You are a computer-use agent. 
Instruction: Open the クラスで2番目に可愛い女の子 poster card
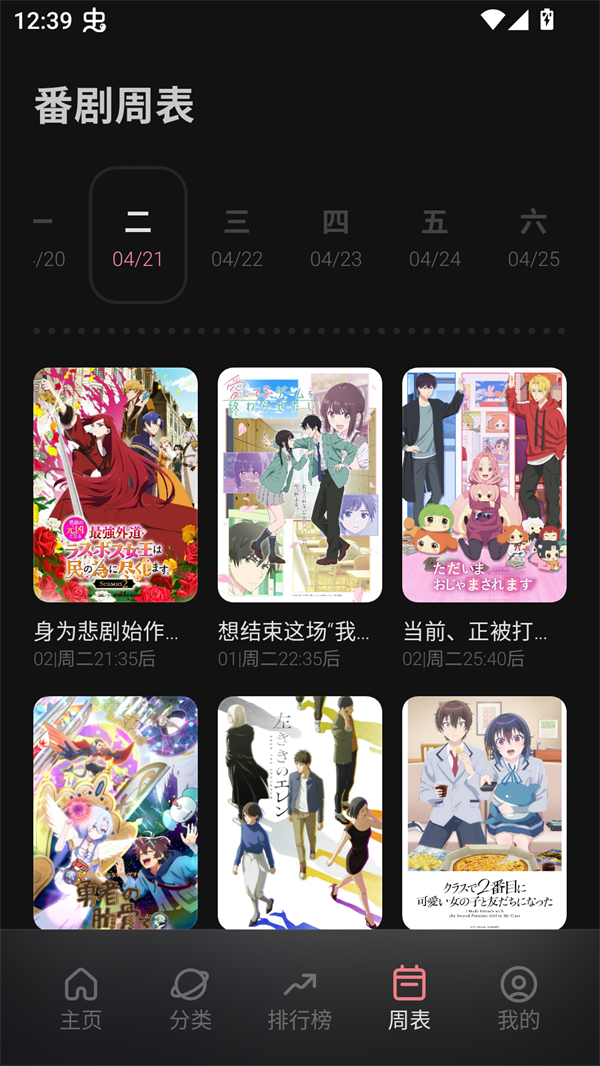484,812
